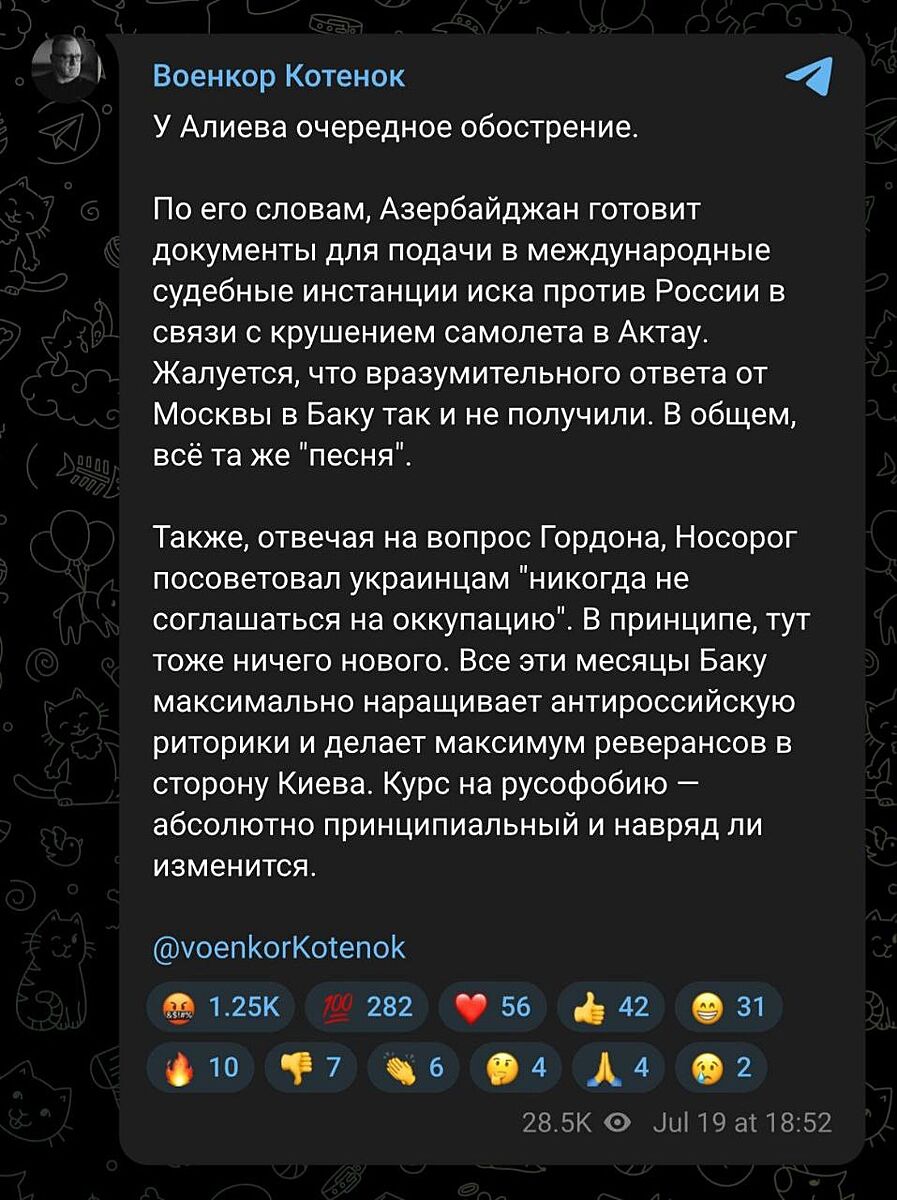897x1200 pixels.
Task: Give a thumbs up reaction showing 42
Action: (610, 1006)
